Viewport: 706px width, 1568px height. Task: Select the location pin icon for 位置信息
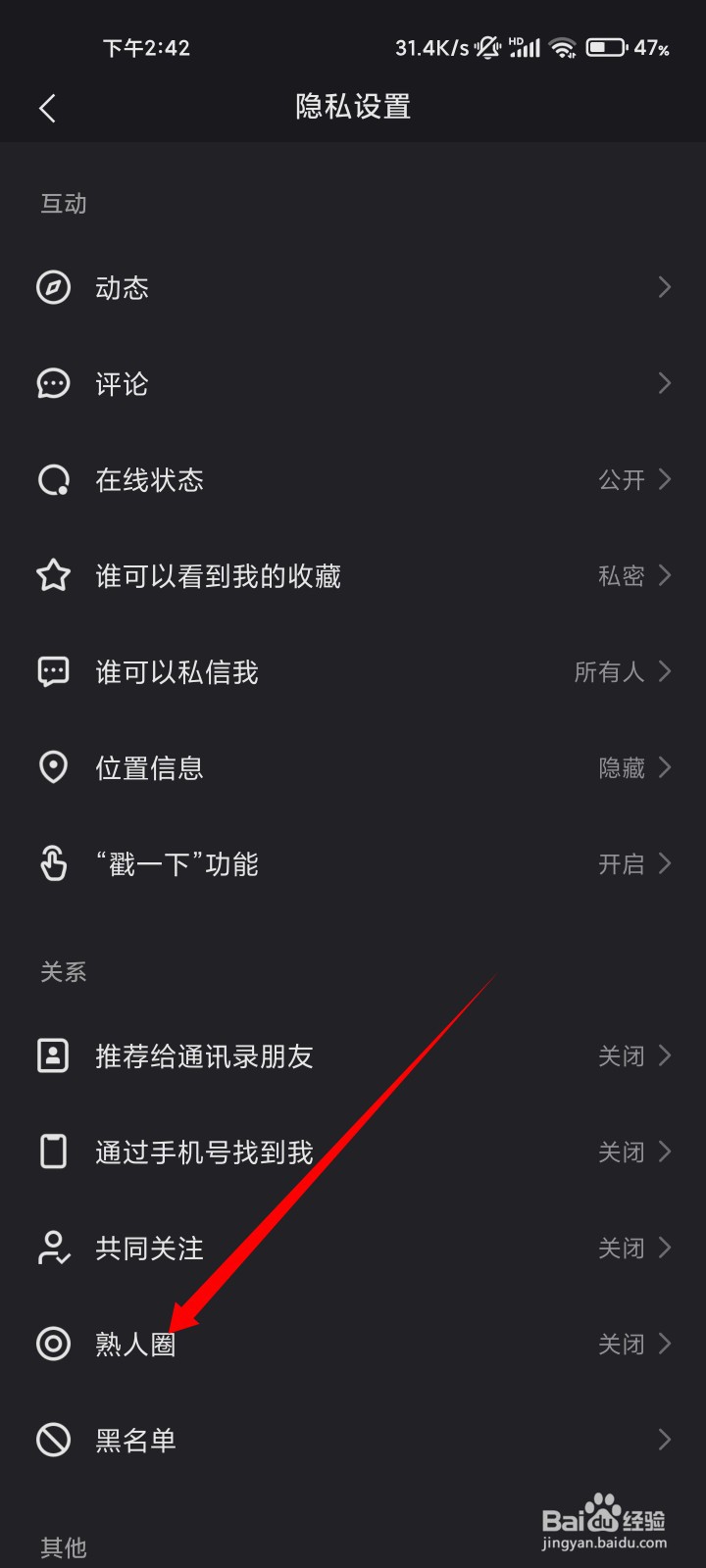[x=54, y=767]
